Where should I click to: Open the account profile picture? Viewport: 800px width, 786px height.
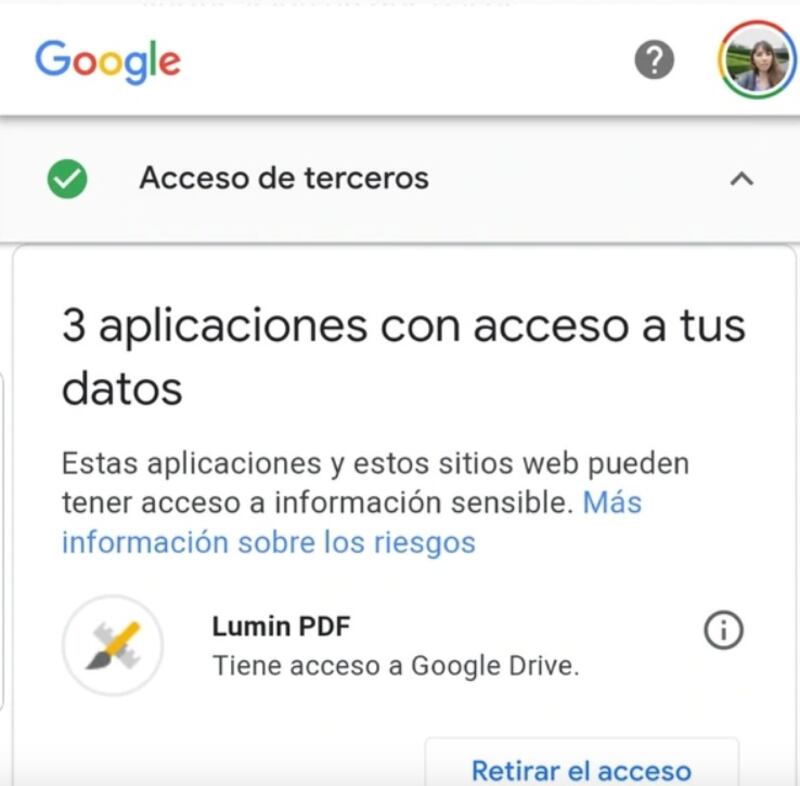click(755, 60)
